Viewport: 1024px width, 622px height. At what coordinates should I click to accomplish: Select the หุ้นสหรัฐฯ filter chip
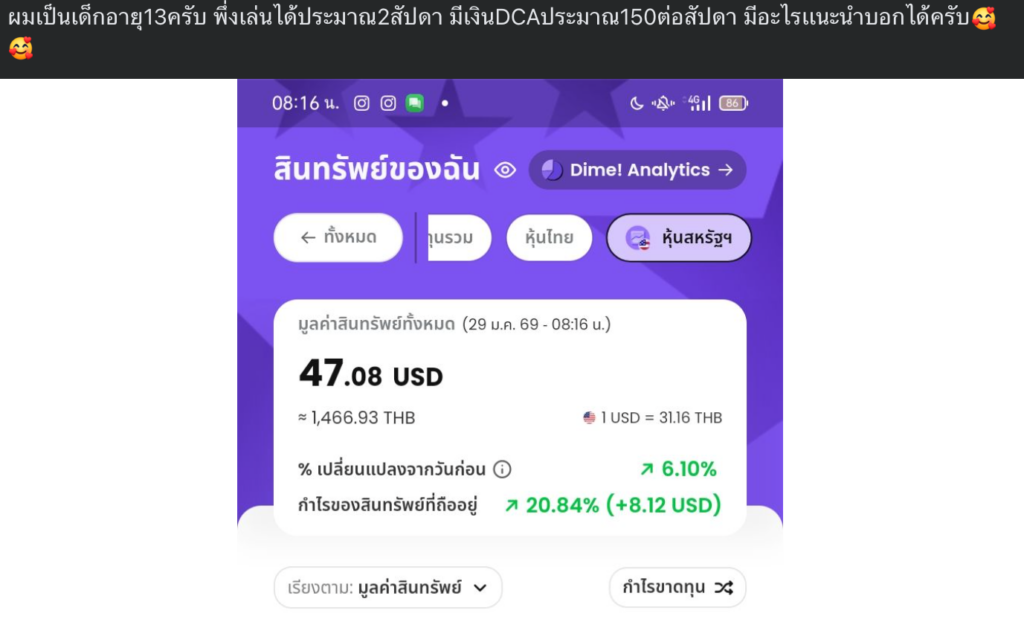pyautogui.click(x=679, y=239)
